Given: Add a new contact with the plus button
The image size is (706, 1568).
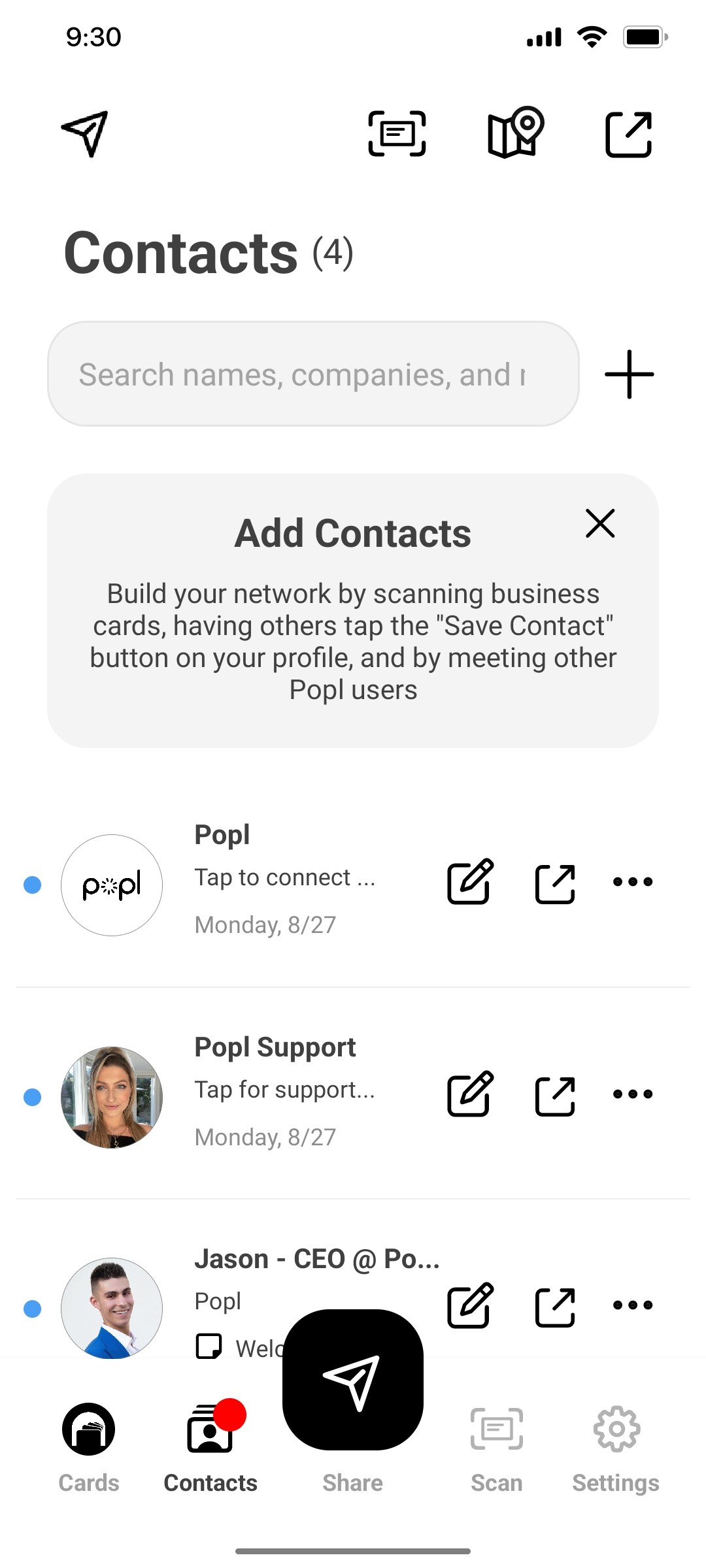Looking at the screenshot, I should click(629, 374).
